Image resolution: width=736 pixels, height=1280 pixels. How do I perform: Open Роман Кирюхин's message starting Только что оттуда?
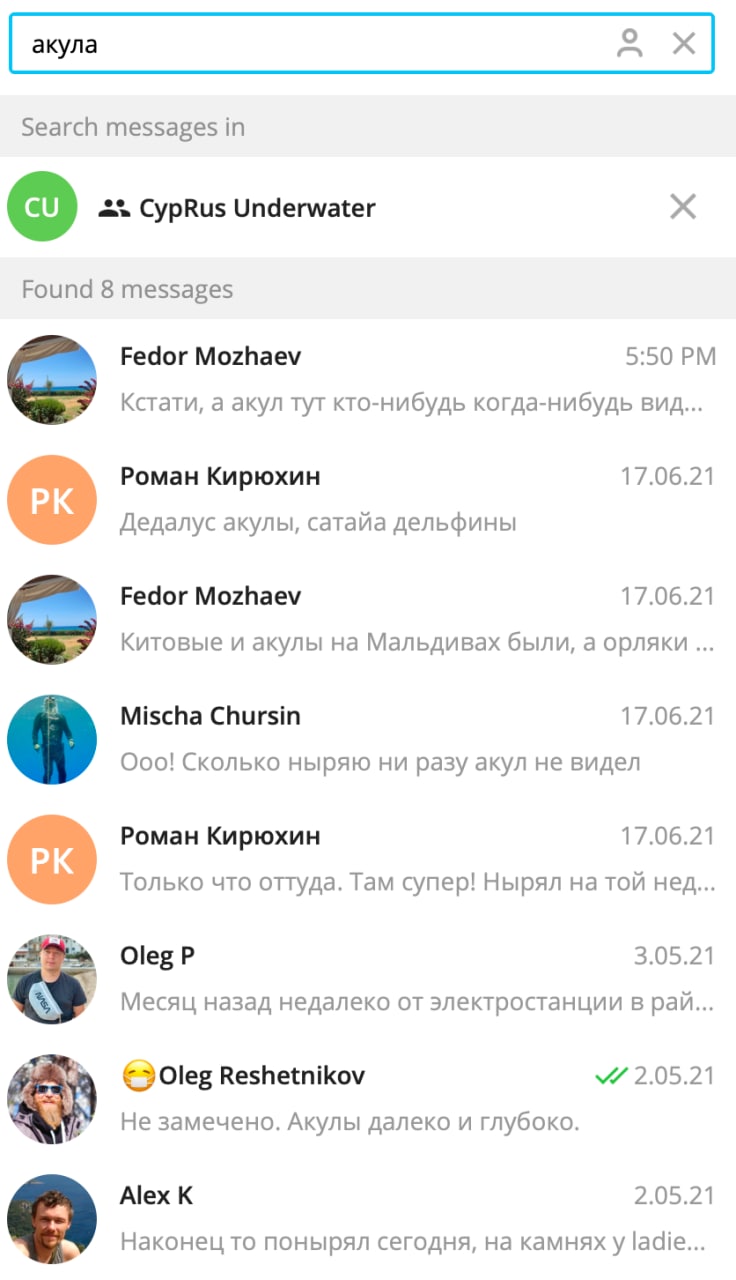point(368,860)
